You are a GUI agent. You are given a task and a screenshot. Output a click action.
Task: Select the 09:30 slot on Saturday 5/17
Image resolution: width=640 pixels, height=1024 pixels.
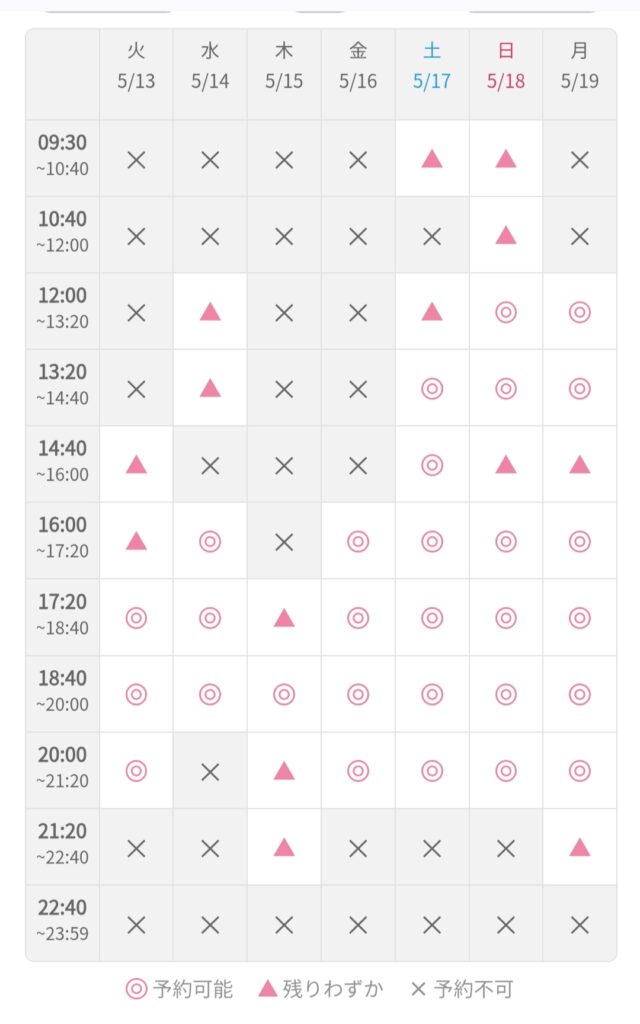pyautogui.click(x=432, y=159)
